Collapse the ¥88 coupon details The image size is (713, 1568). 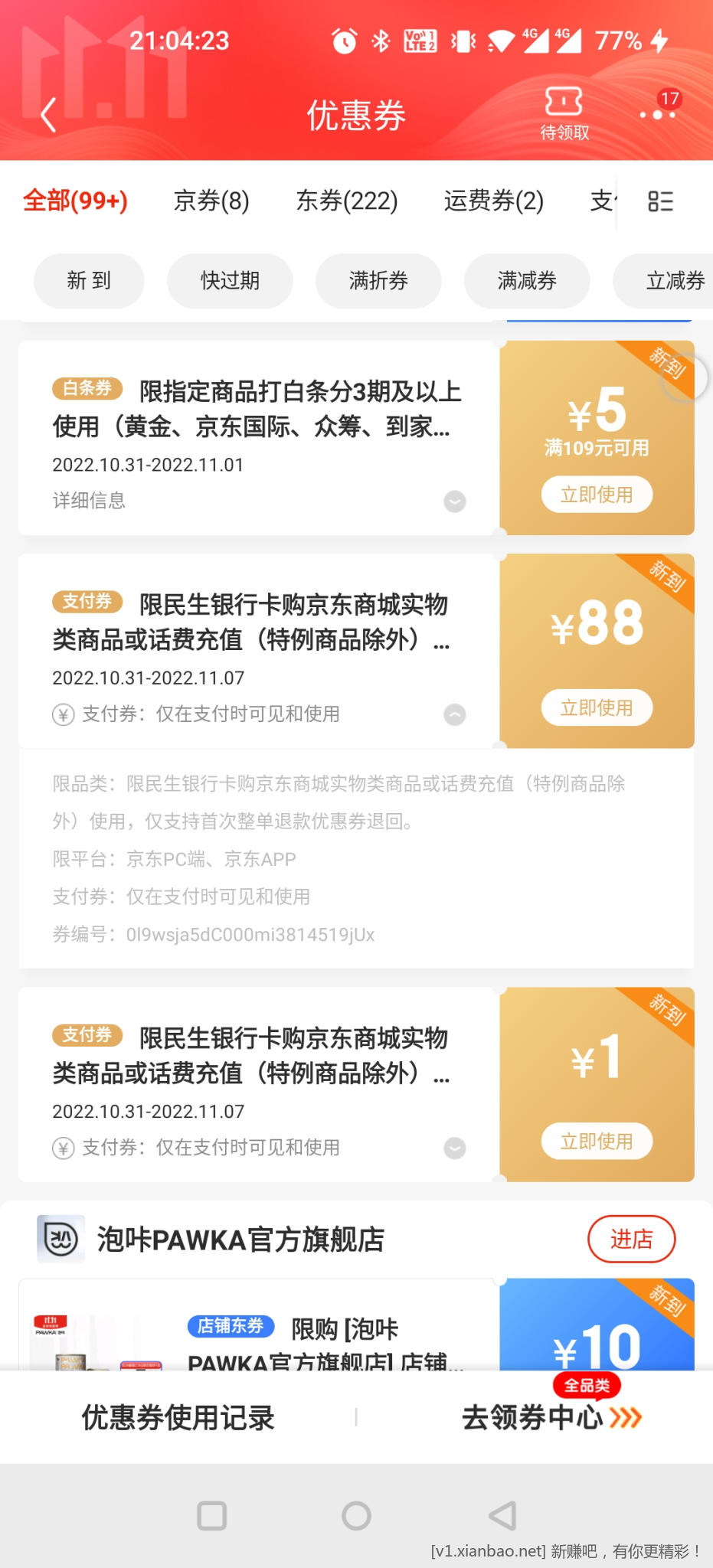(x=455, y=714)
